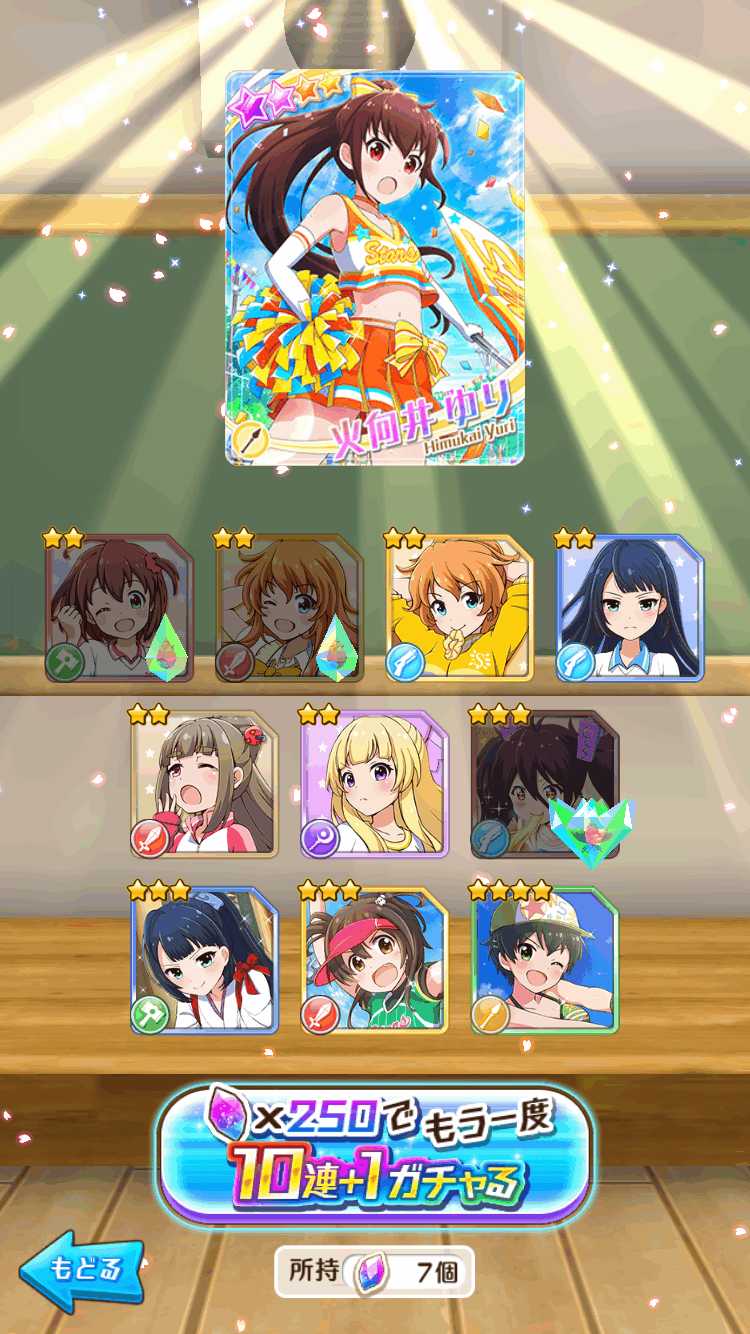Viewport: 750px width, 1334px height.
Task: Open the darkened three-star duplicate card
Action: (545, 785)
